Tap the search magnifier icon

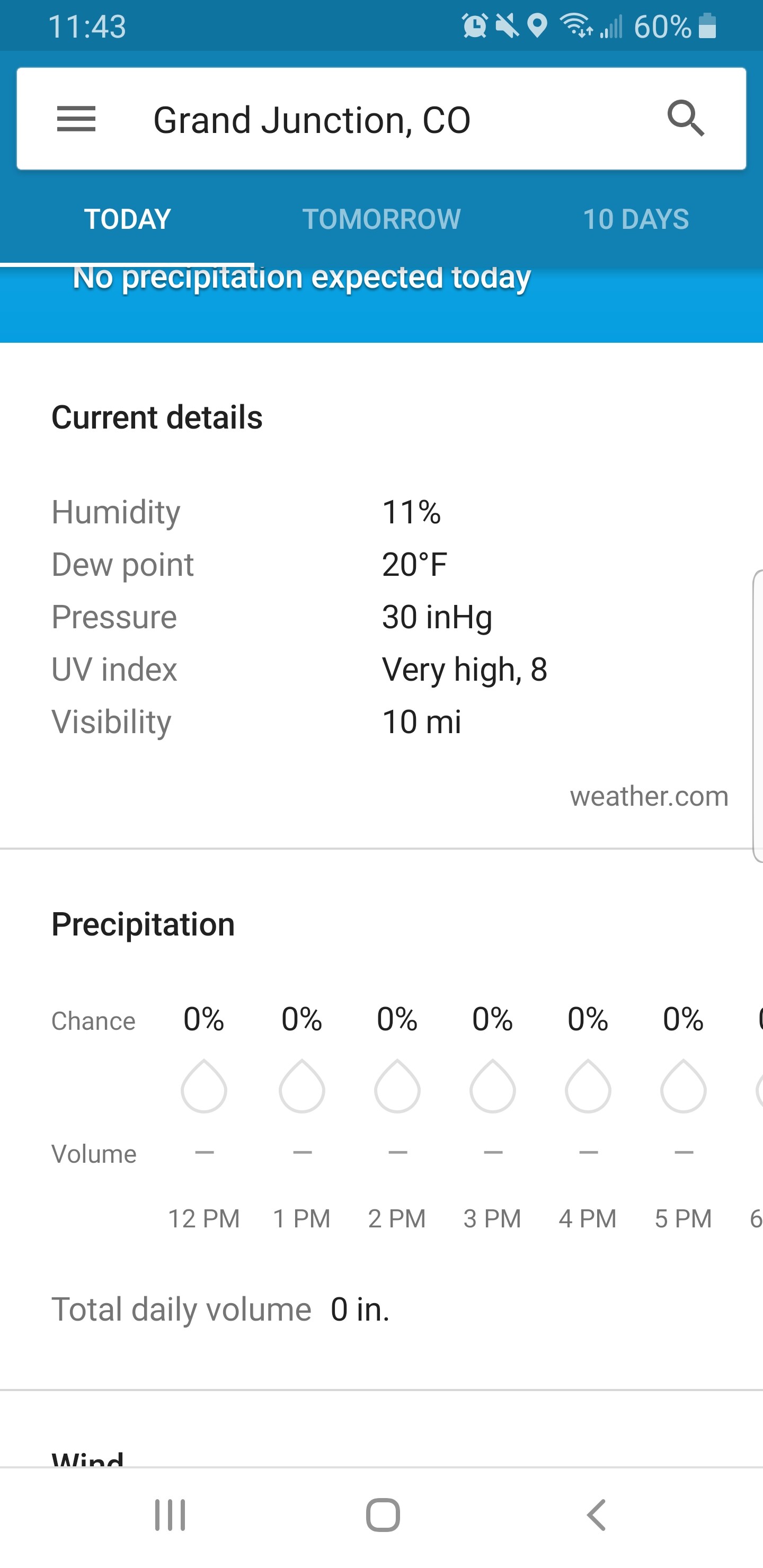[686, 118]
